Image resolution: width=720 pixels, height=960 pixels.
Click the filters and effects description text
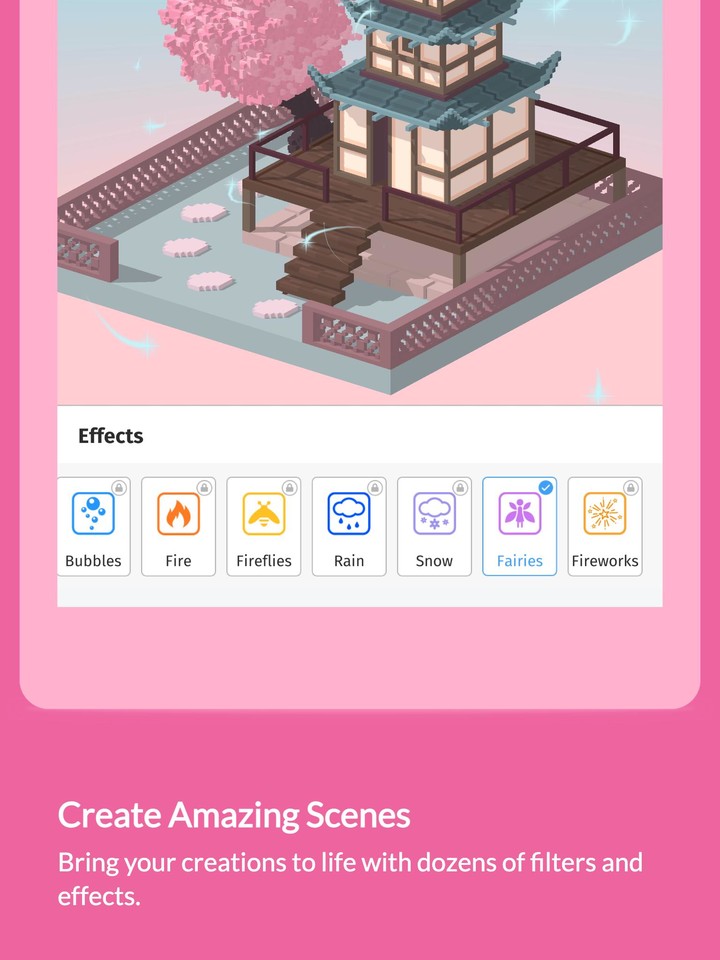pyautogui.click(x=350, y=878)
